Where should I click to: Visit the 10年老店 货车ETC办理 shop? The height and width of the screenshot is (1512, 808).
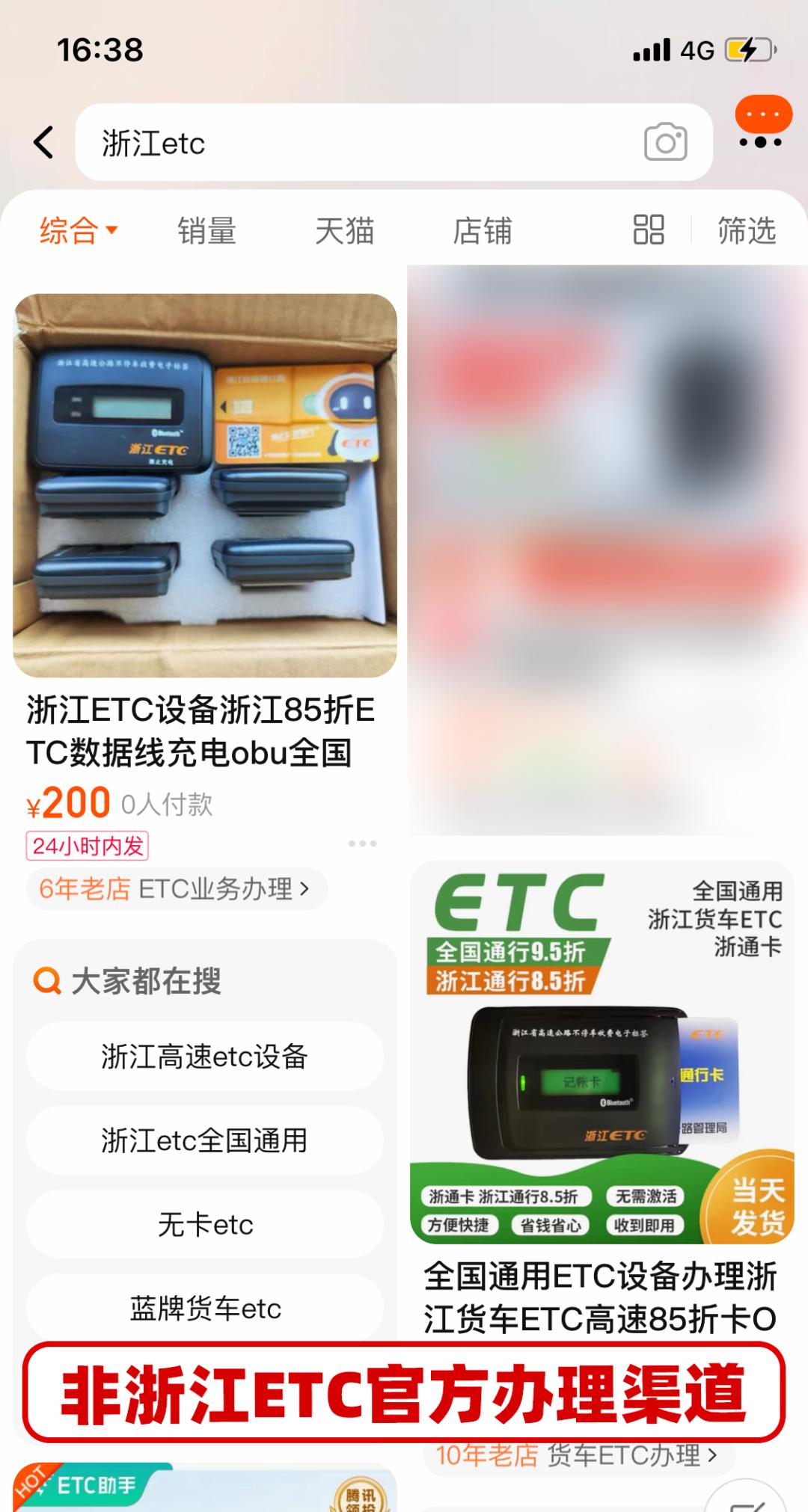click(578, 1456)
